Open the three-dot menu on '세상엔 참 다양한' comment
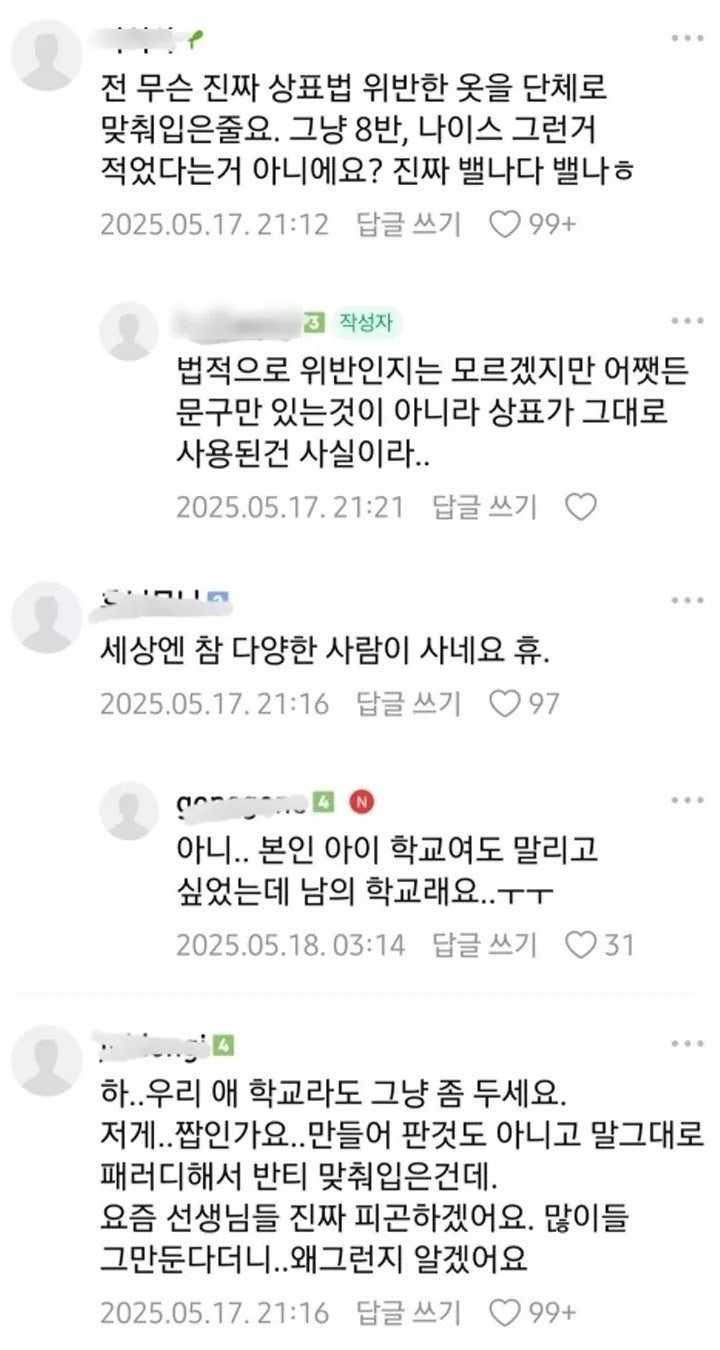Viewport: 720px width, 1350px height. pos(687,601)
